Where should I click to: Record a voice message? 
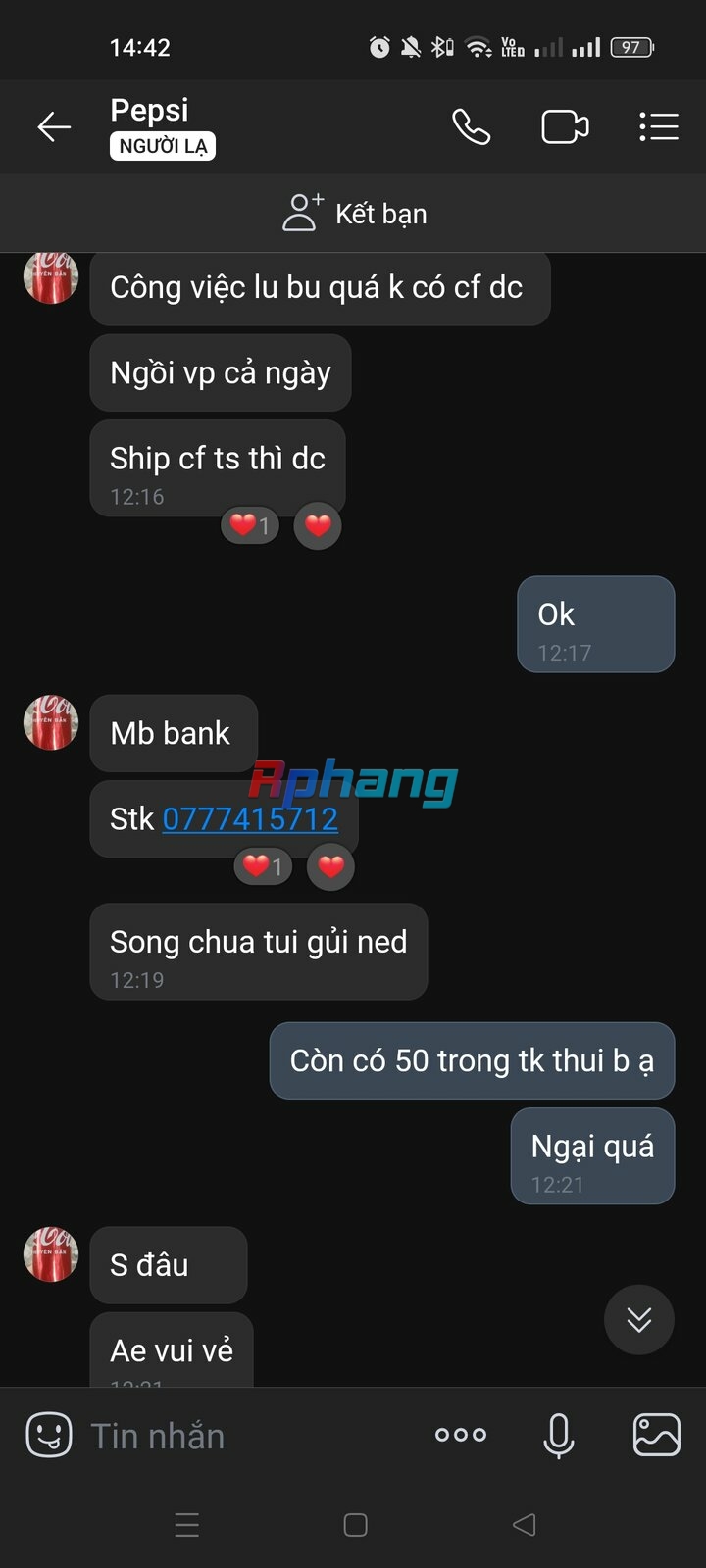pyautogui.click(x=558, y=1436)
